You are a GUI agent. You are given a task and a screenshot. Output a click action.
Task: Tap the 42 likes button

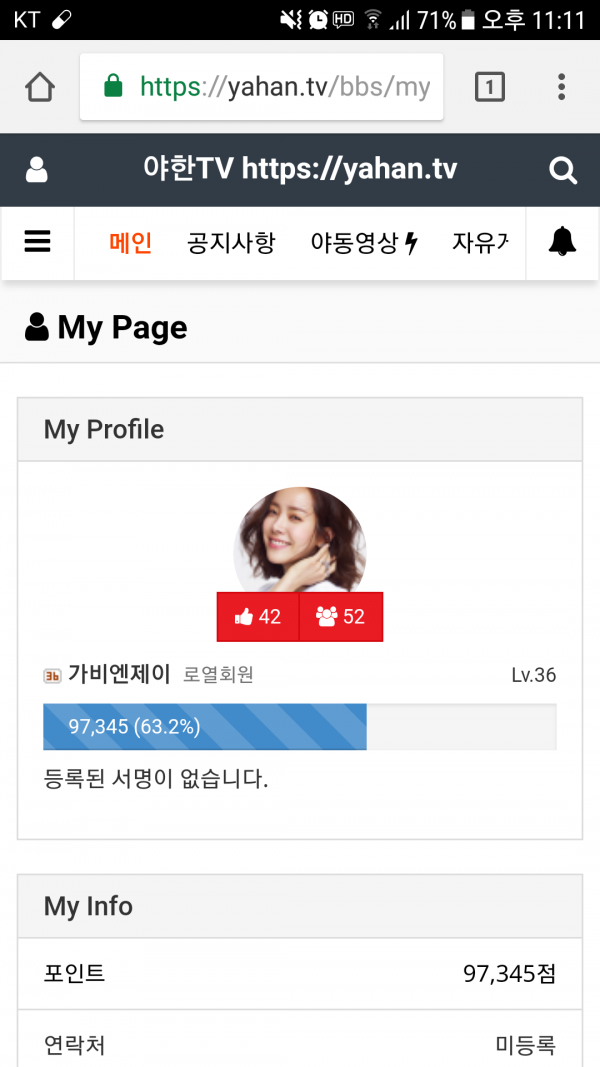tap(258, 617)
